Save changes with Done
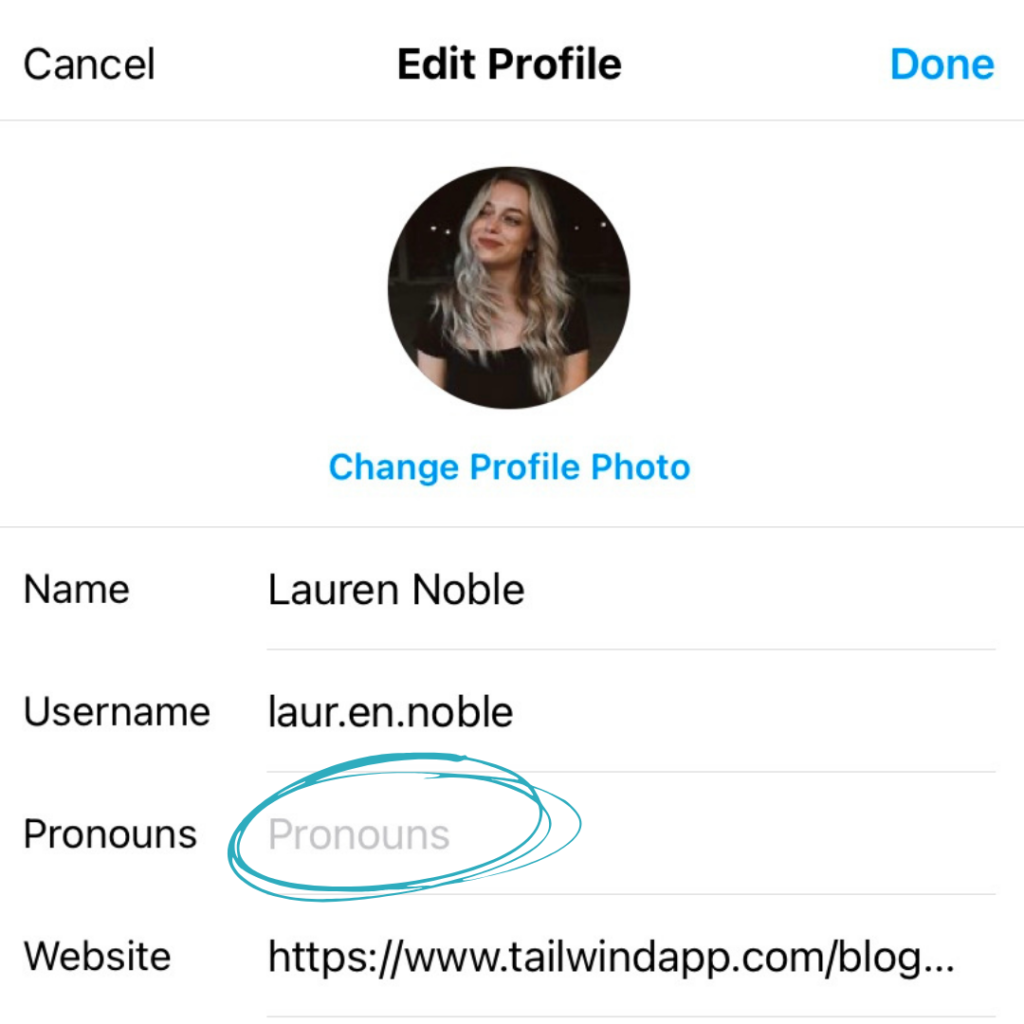This screenshot has height=1024, width=1024. [x=941, y=65]
